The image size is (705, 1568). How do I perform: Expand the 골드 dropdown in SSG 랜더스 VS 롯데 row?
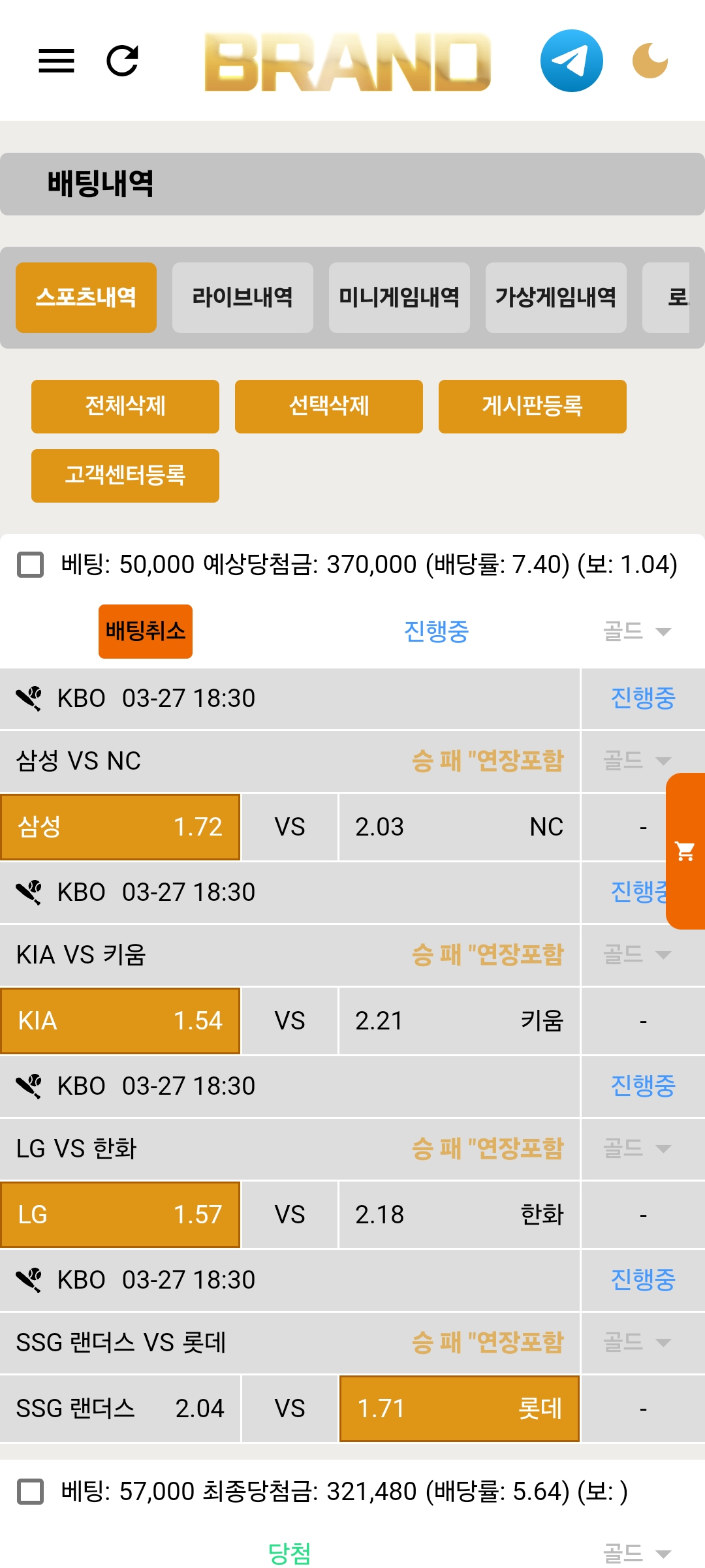pyautogui.click(x=637, y=1342)
